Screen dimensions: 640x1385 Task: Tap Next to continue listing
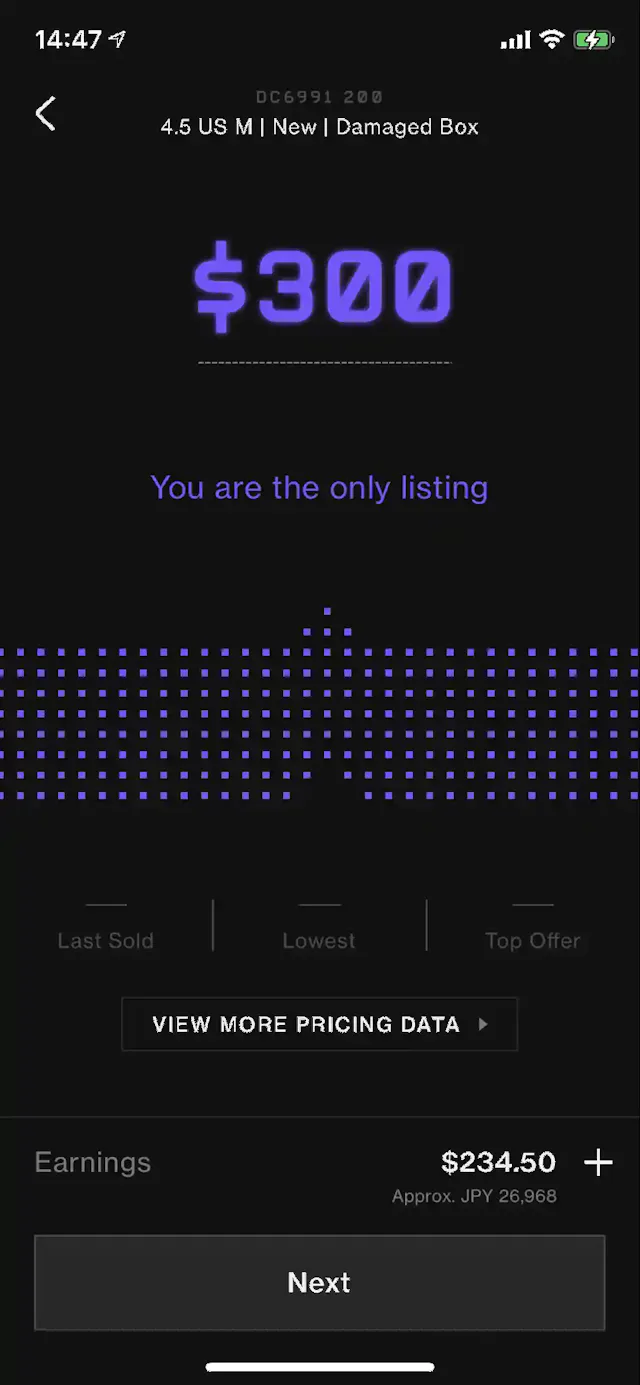click(x=319, y=1282)
